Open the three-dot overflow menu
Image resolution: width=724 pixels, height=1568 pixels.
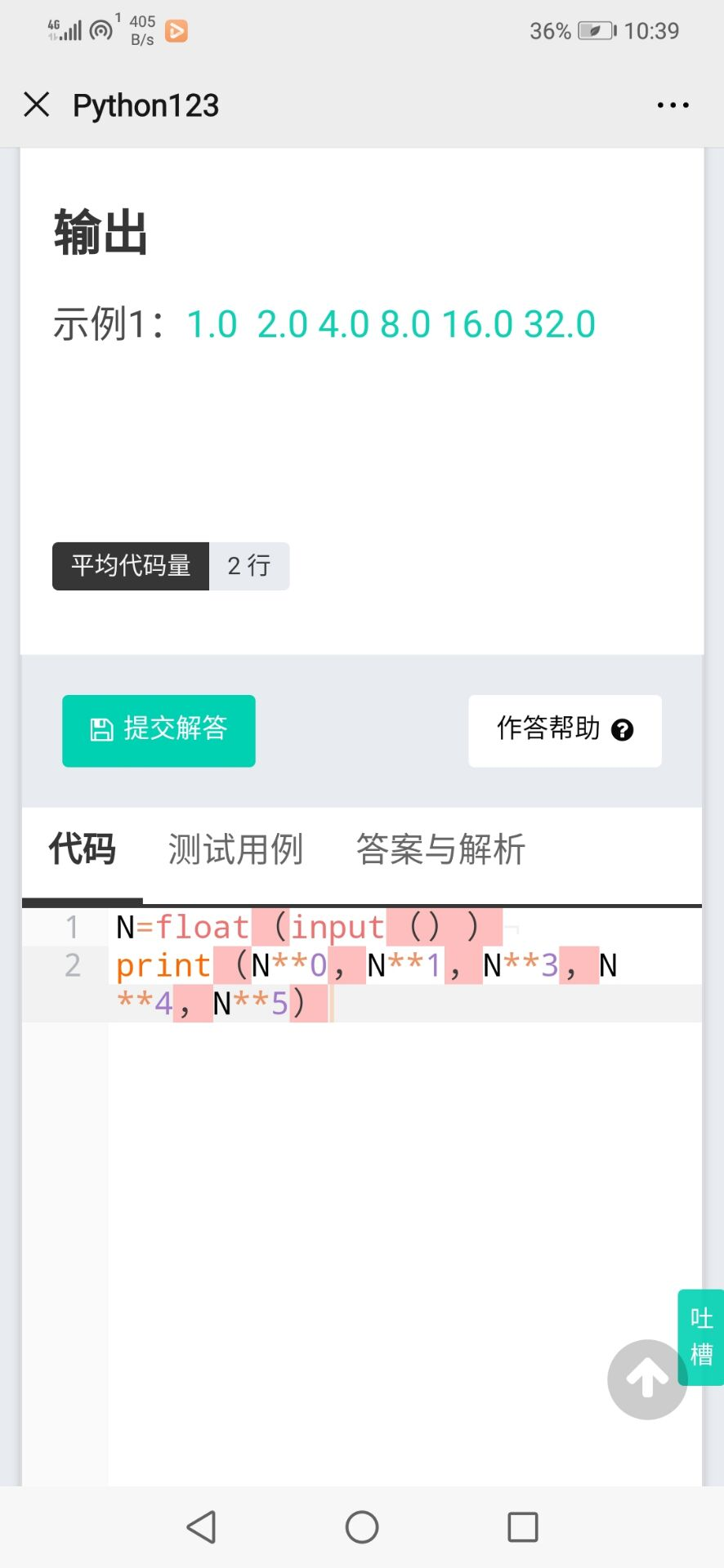673,105
